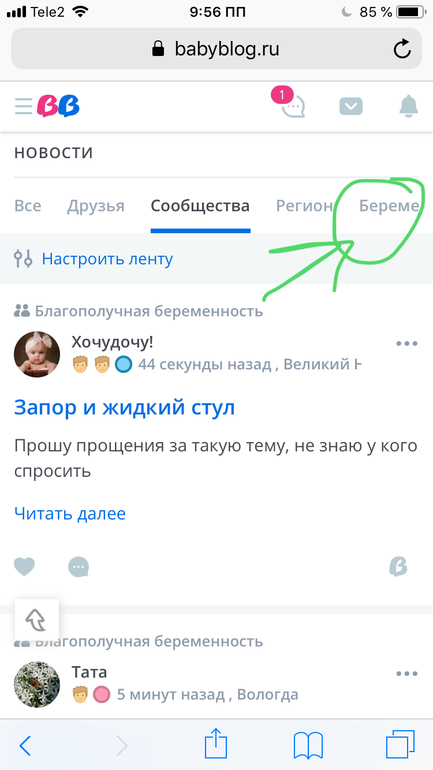Image resolution: width=433 pixels, height=770 pixels.
Task: Open Safari bookmarks
Action: coord(308,745)
